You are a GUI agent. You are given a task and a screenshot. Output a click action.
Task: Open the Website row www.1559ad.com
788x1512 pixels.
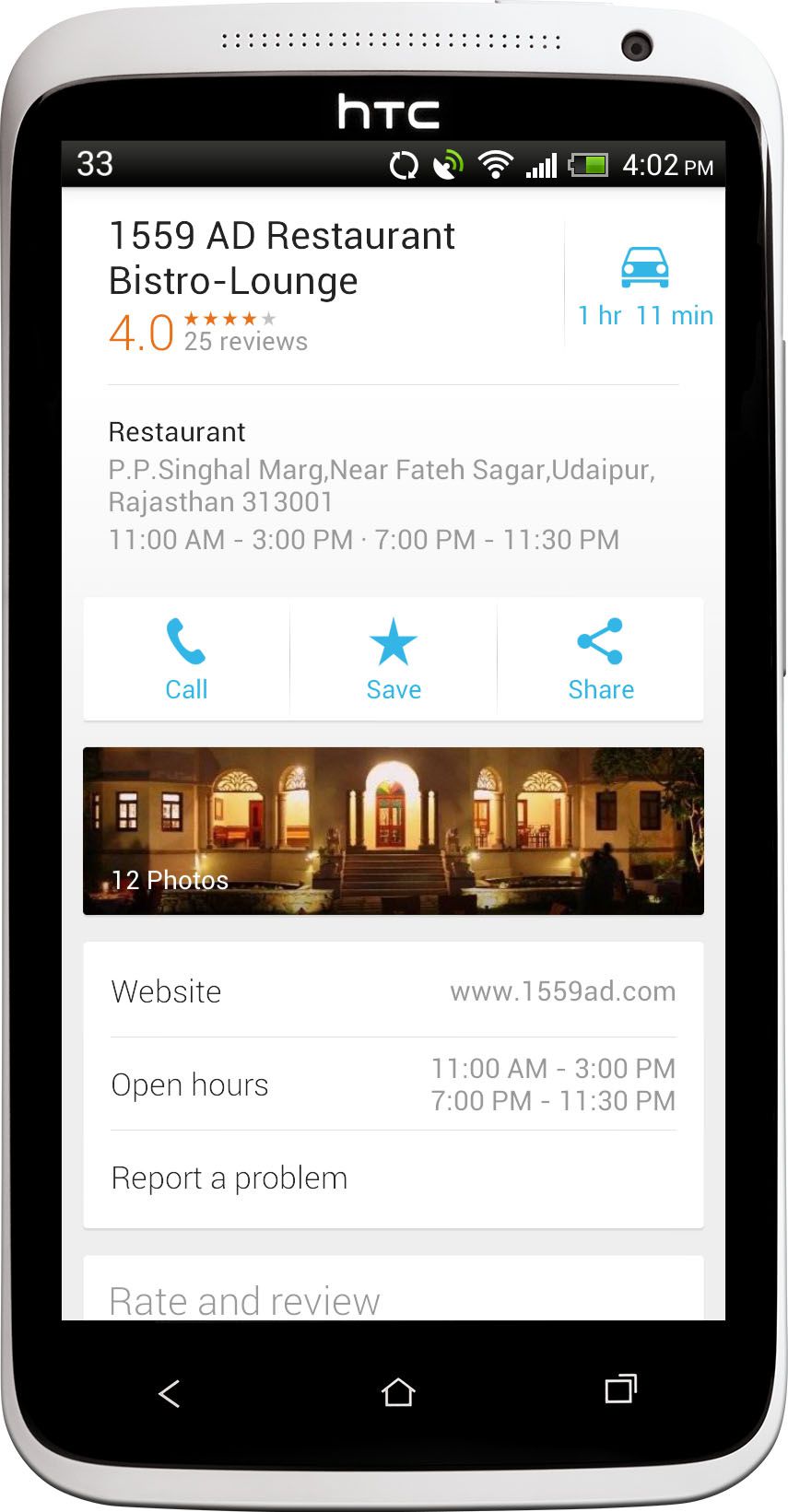coord(394,990)
